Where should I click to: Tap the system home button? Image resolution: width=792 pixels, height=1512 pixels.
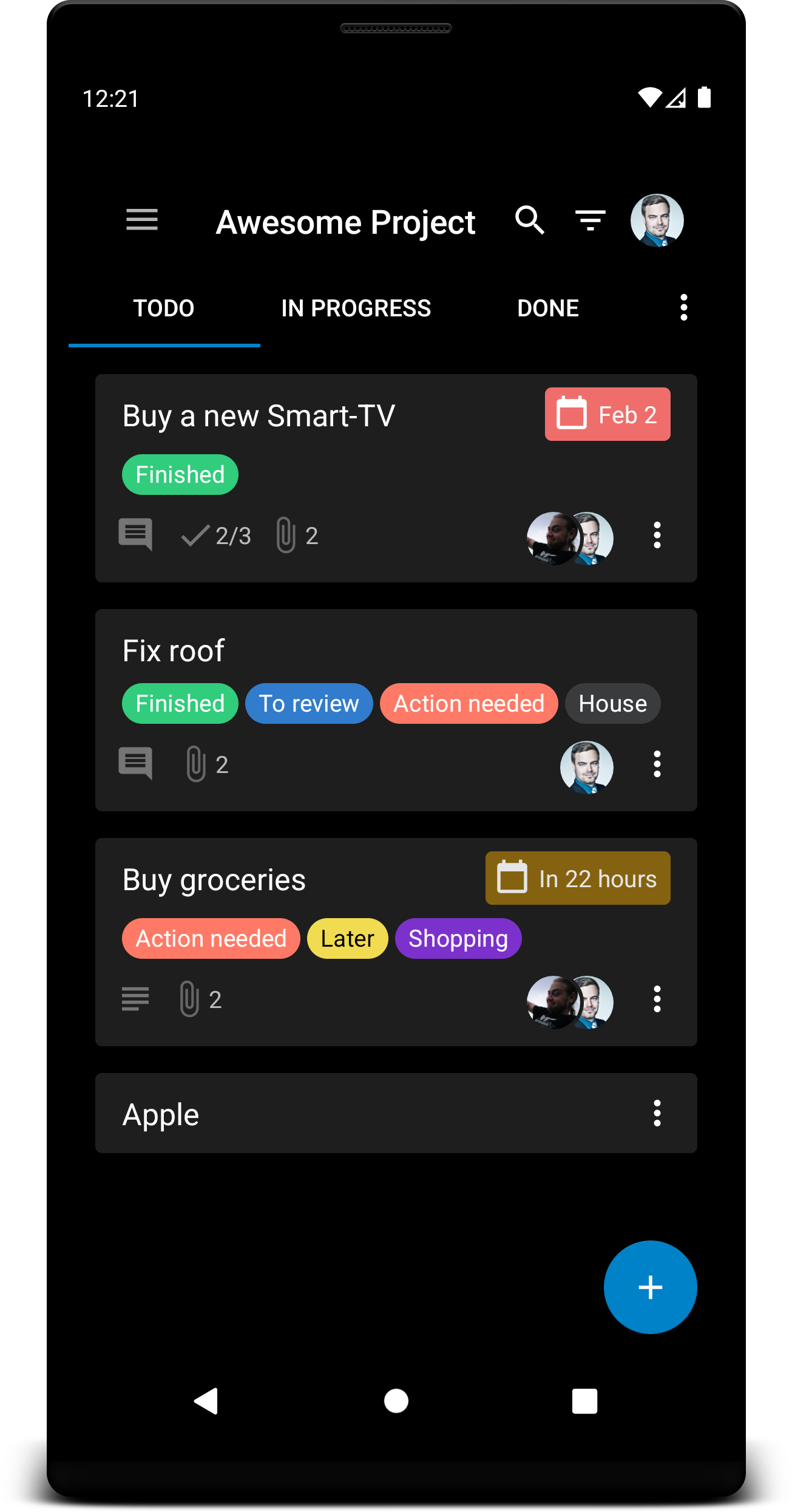coord(396,1401)
